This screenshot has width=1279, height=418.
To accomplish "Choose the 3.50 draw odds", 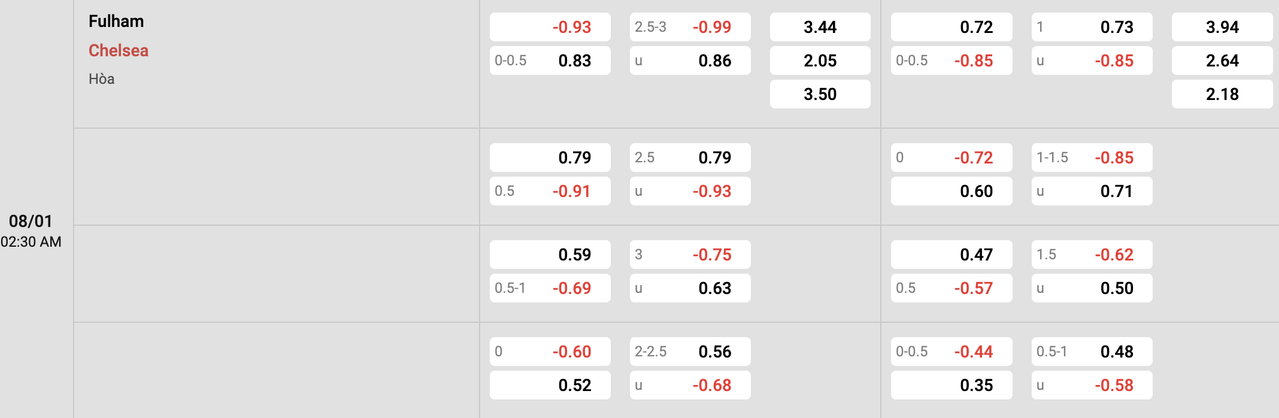I will 820,94.
